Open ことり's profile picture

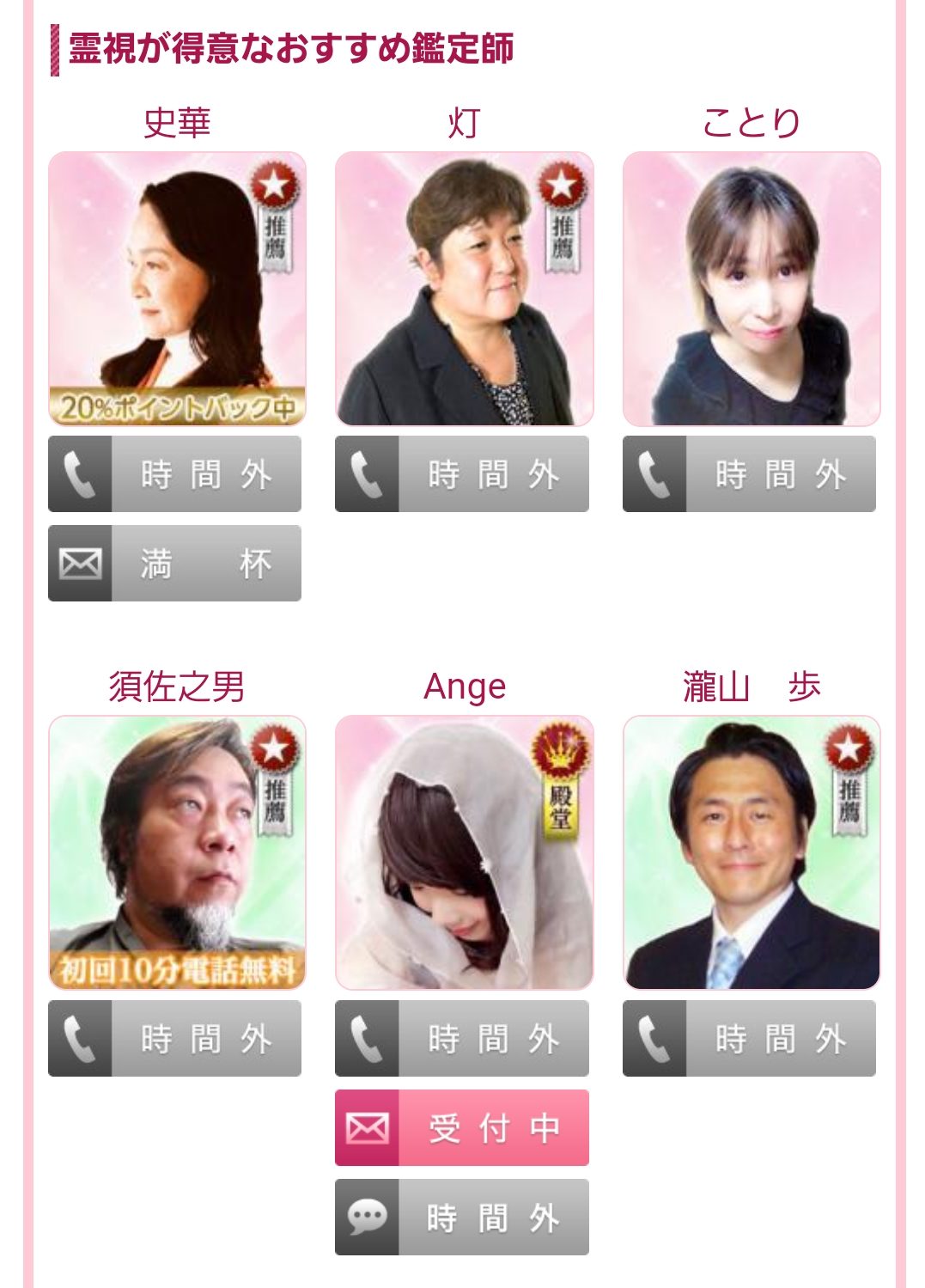pos(752,289)
